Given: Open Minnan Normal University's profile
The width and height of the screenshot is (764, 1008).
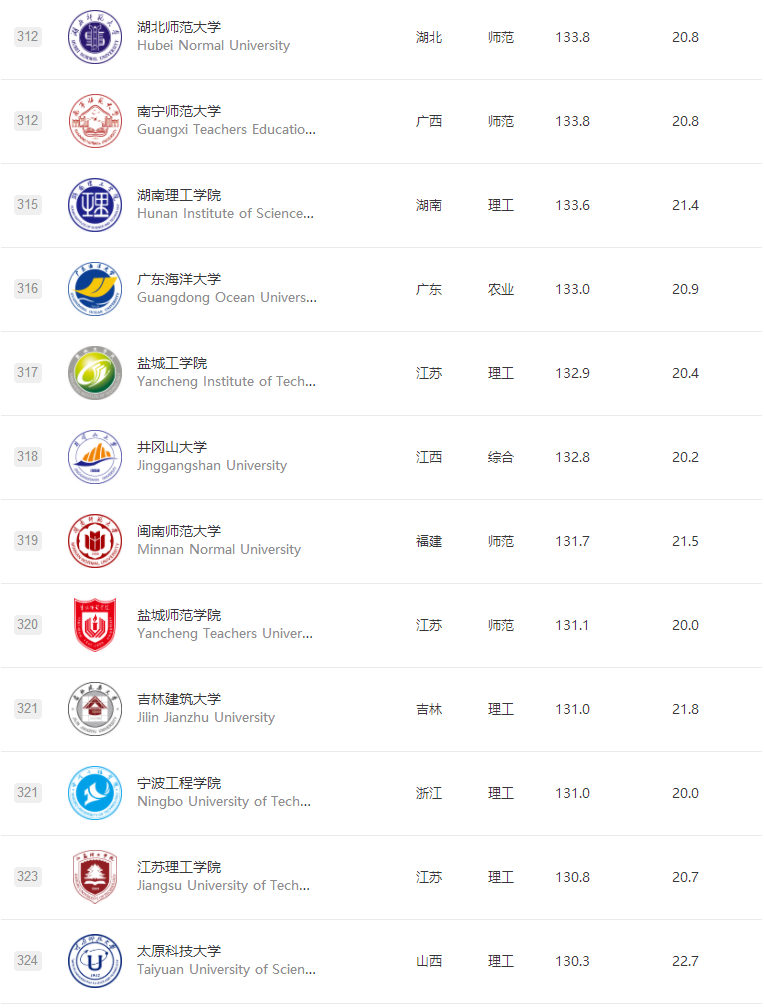Looking at the screenshot, I should click(x=179, y=532).
